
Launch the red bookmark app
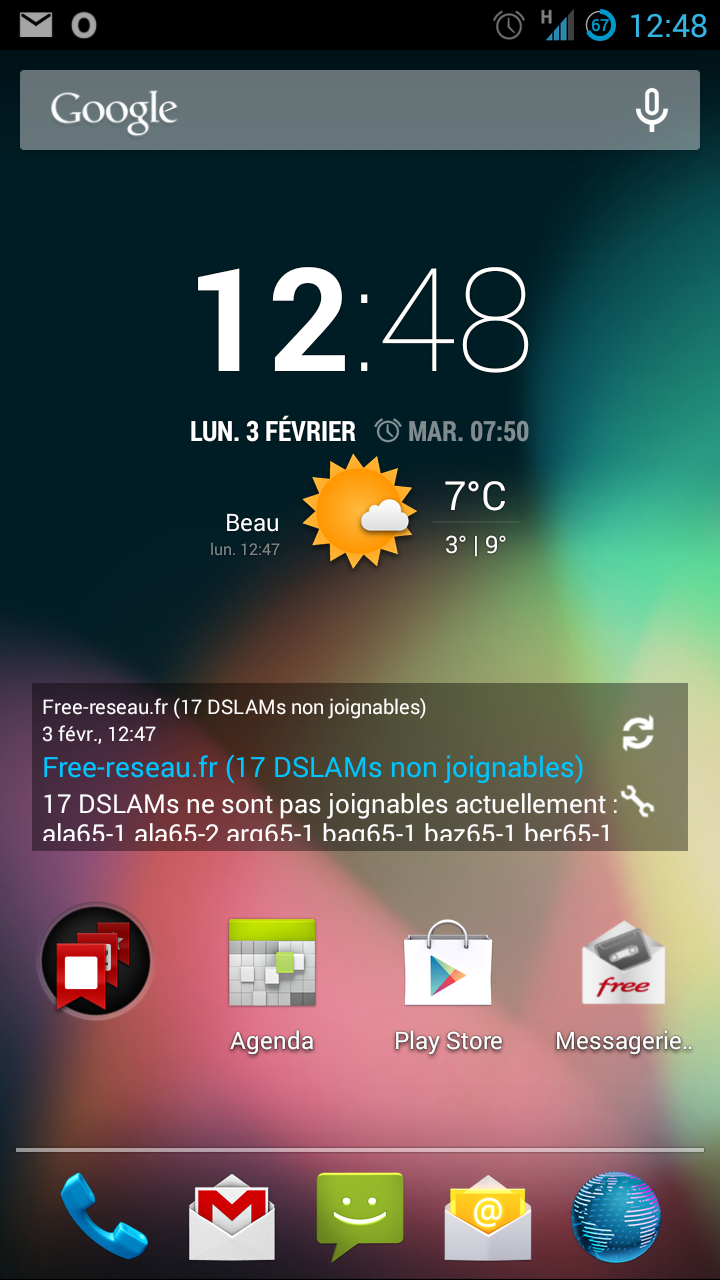coord(96,962)
